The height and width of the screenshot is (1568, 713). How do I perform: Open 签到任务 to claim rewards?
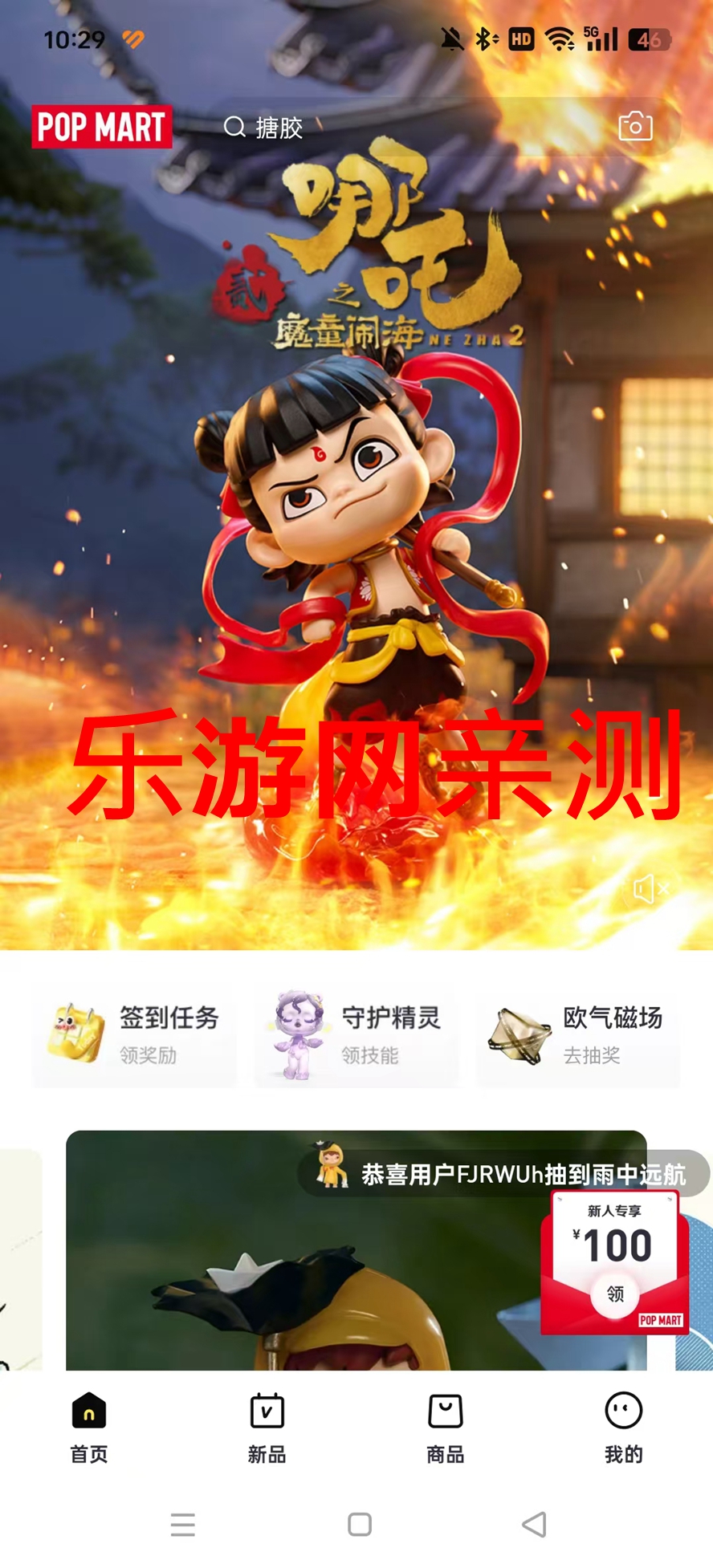135,1035
